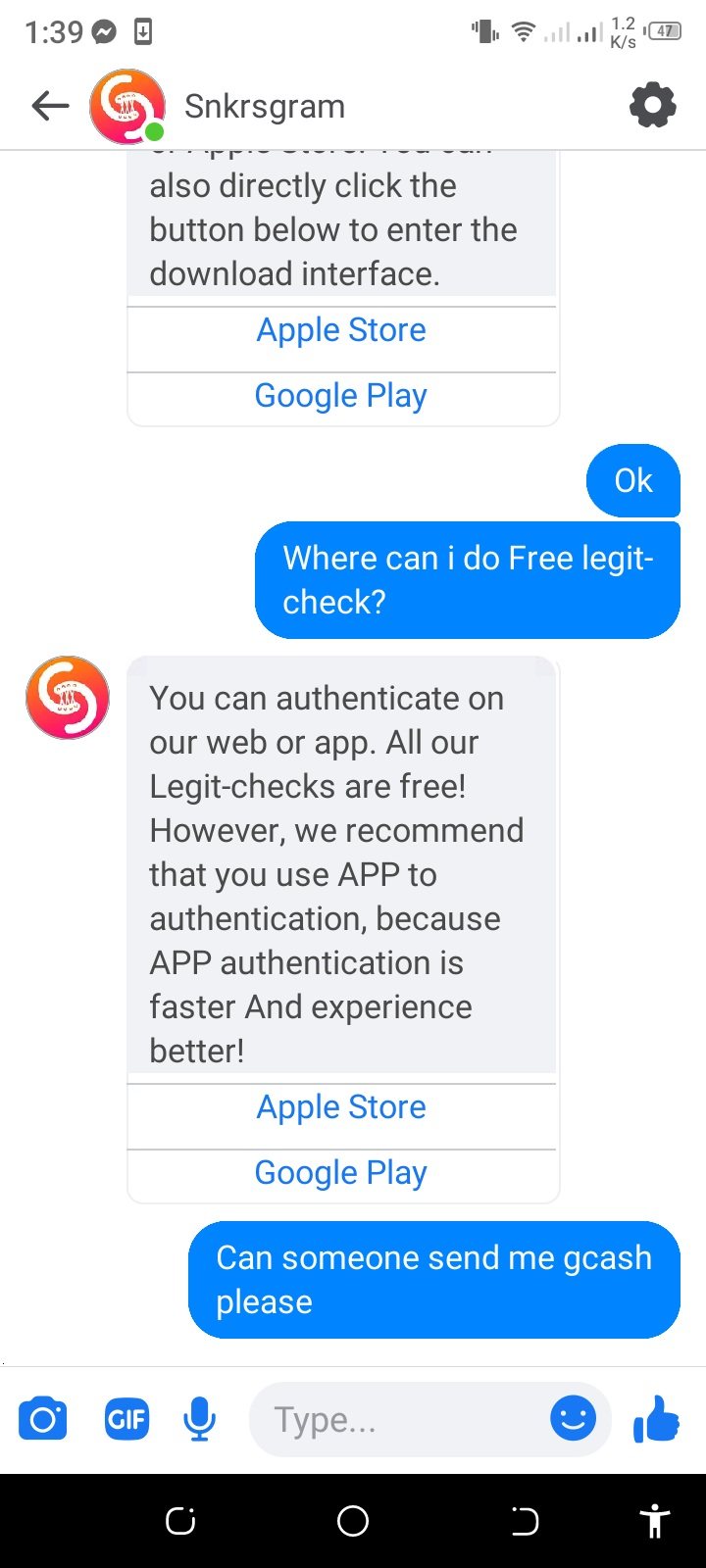The image size is (706, 1568).
Task: Tap Apple Store under the download interface message
Action: tap(341, 330)
